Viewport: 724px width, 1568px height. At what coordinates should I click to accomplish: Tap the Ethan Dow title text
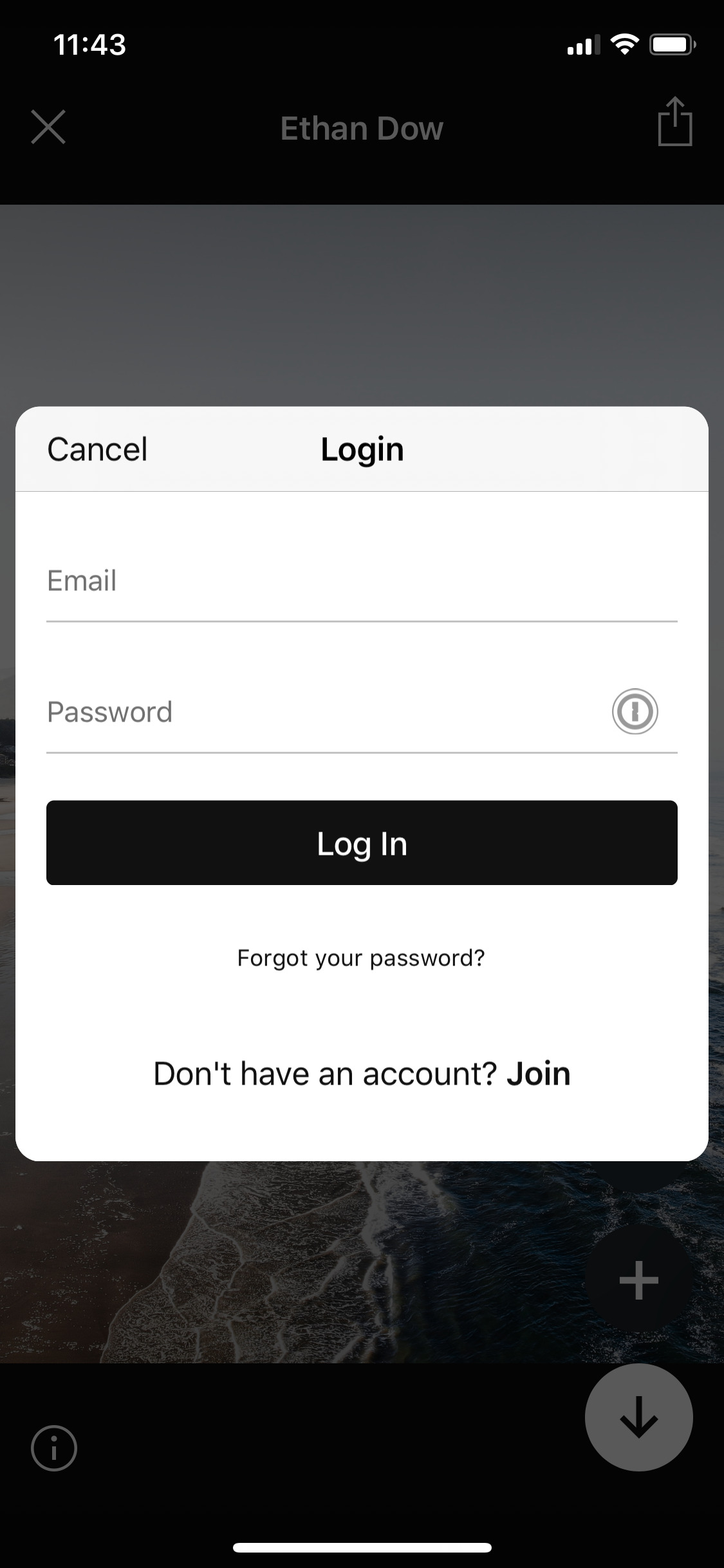point(362,127)
